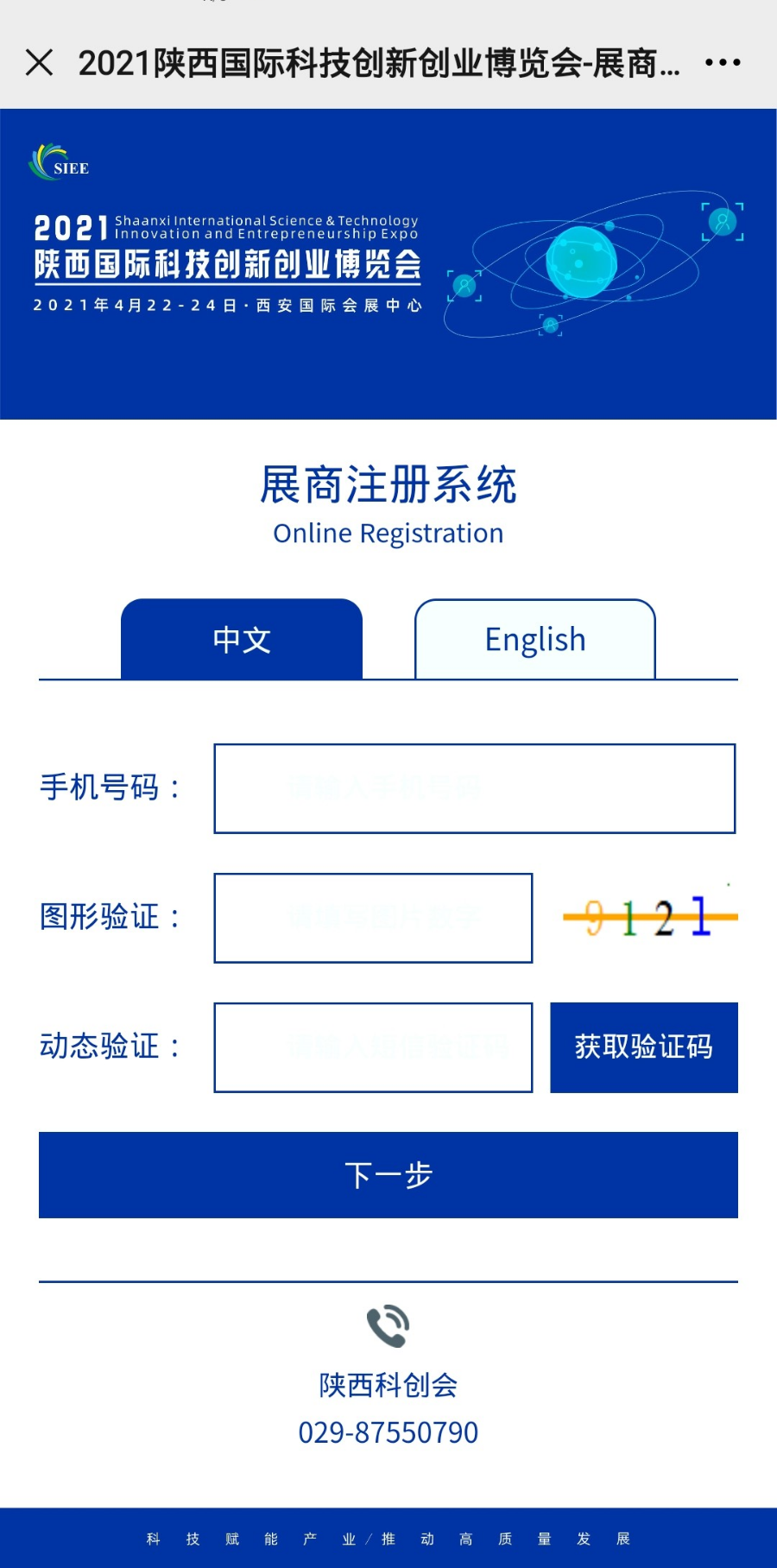The height and width of the screenshot is (1568, 777).
Task: Select the 中文 language tab
Action: 242,639
